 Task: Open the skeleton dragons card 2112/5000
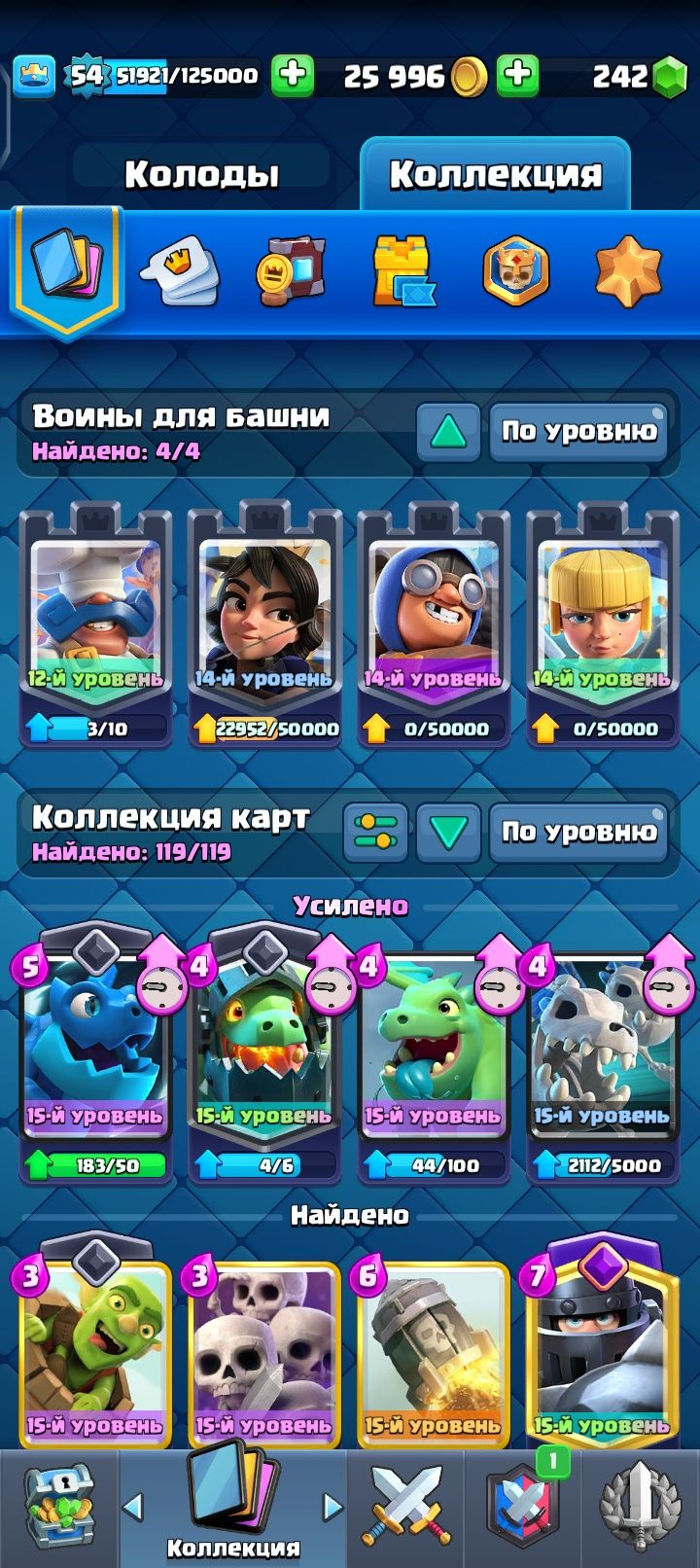(x=603, y=1060)
